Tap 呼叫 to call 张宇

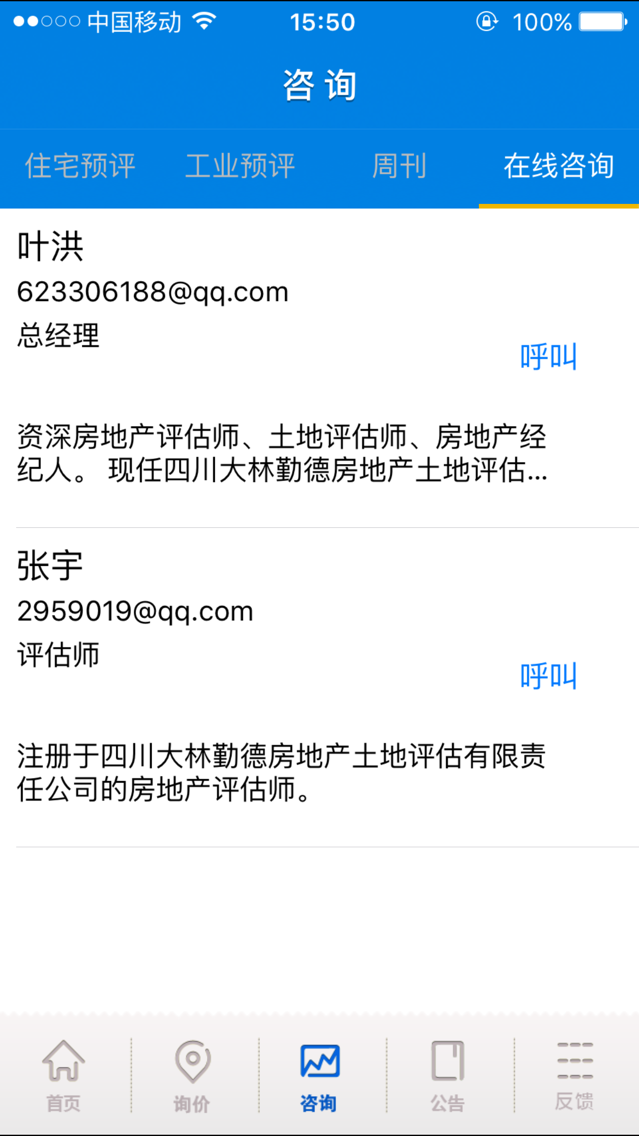(548, 676)
